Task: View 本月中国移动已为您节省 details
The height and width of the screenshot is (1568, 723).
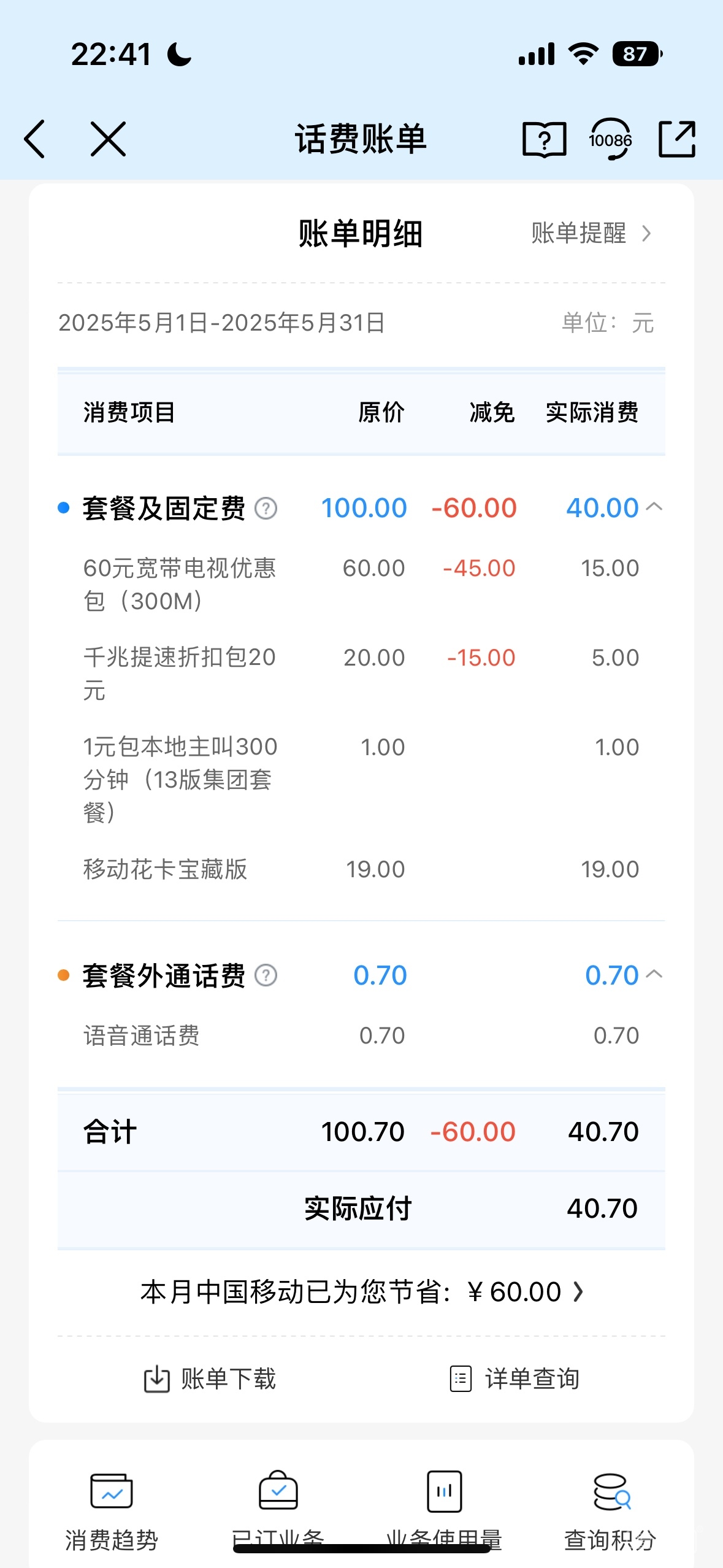Action: click(362, 1292)
